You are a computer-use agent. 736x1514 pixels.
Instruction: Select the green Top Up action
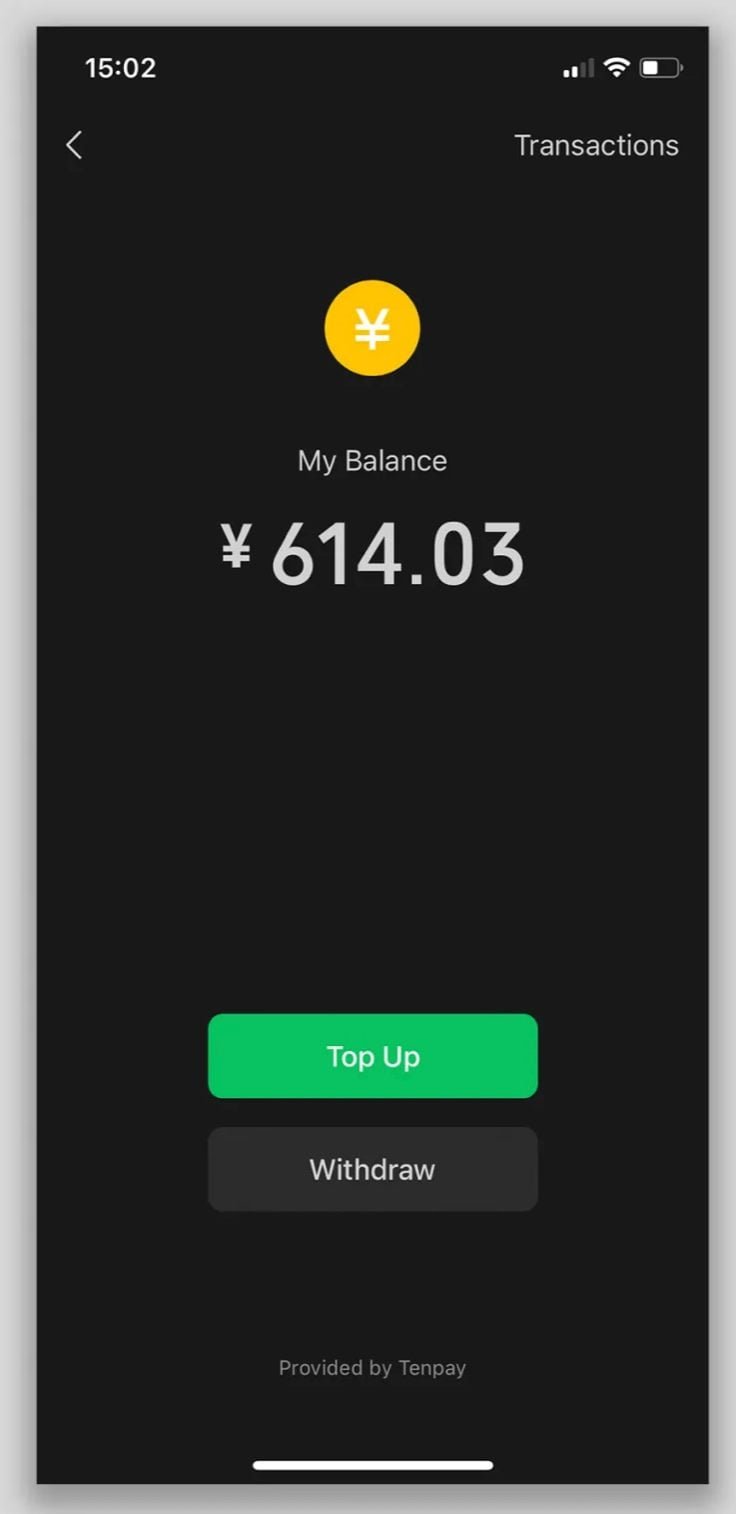coord(372,1056)
